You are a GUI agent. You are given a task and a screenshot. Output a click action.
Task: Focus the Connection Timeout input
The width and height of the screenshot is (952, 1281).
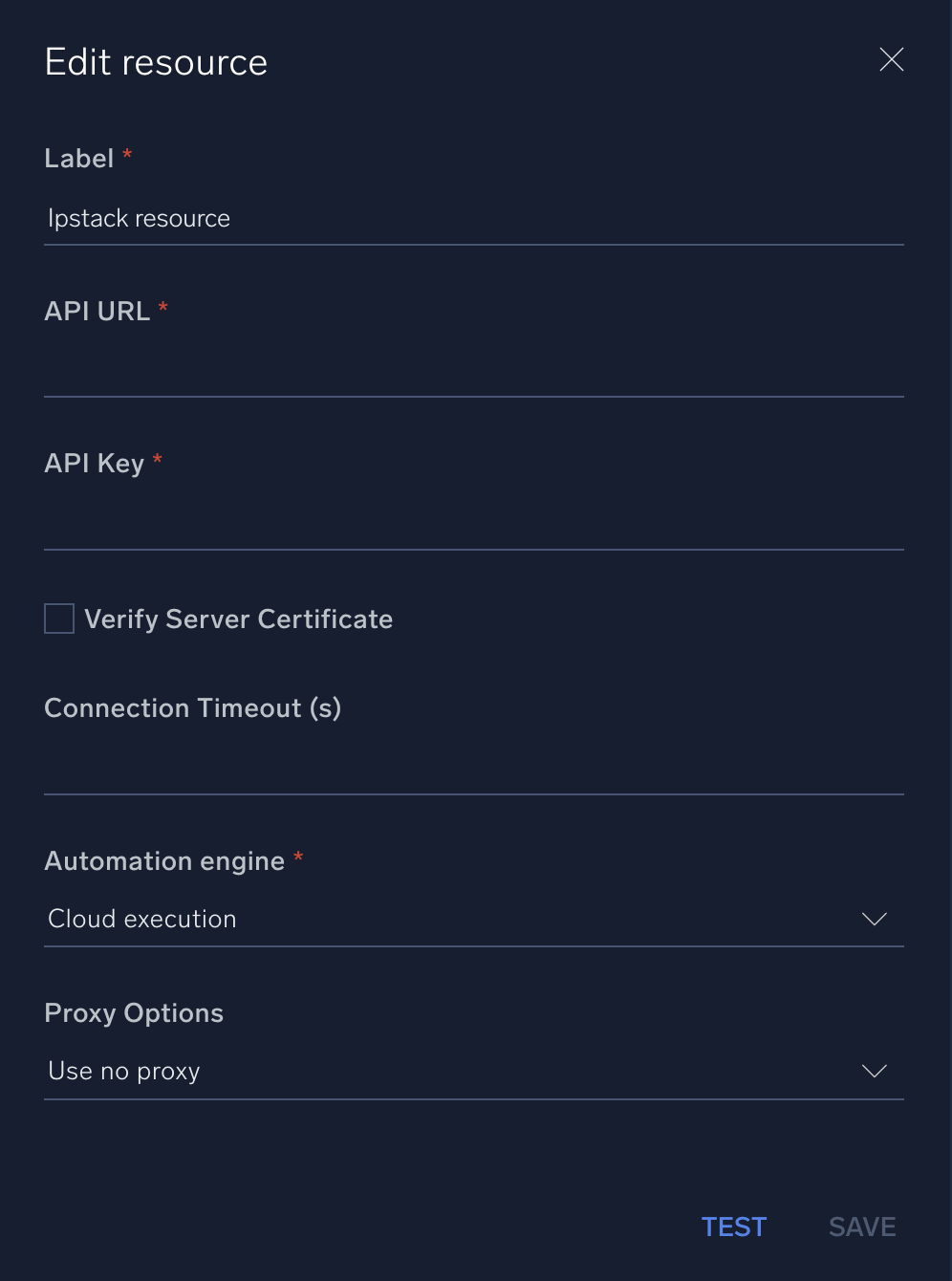474,770
